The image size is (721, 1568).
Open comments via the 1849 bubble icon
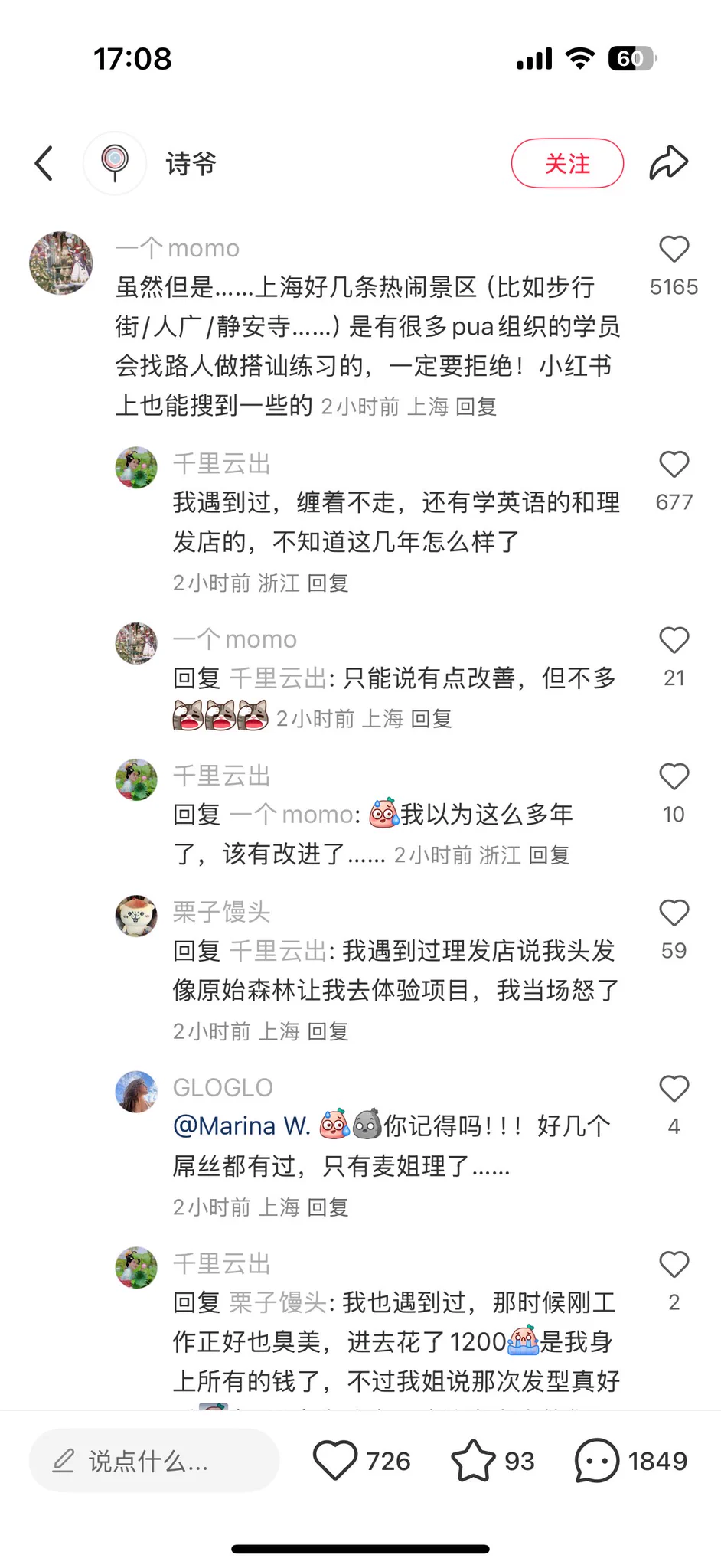[x=597, y=1460]
